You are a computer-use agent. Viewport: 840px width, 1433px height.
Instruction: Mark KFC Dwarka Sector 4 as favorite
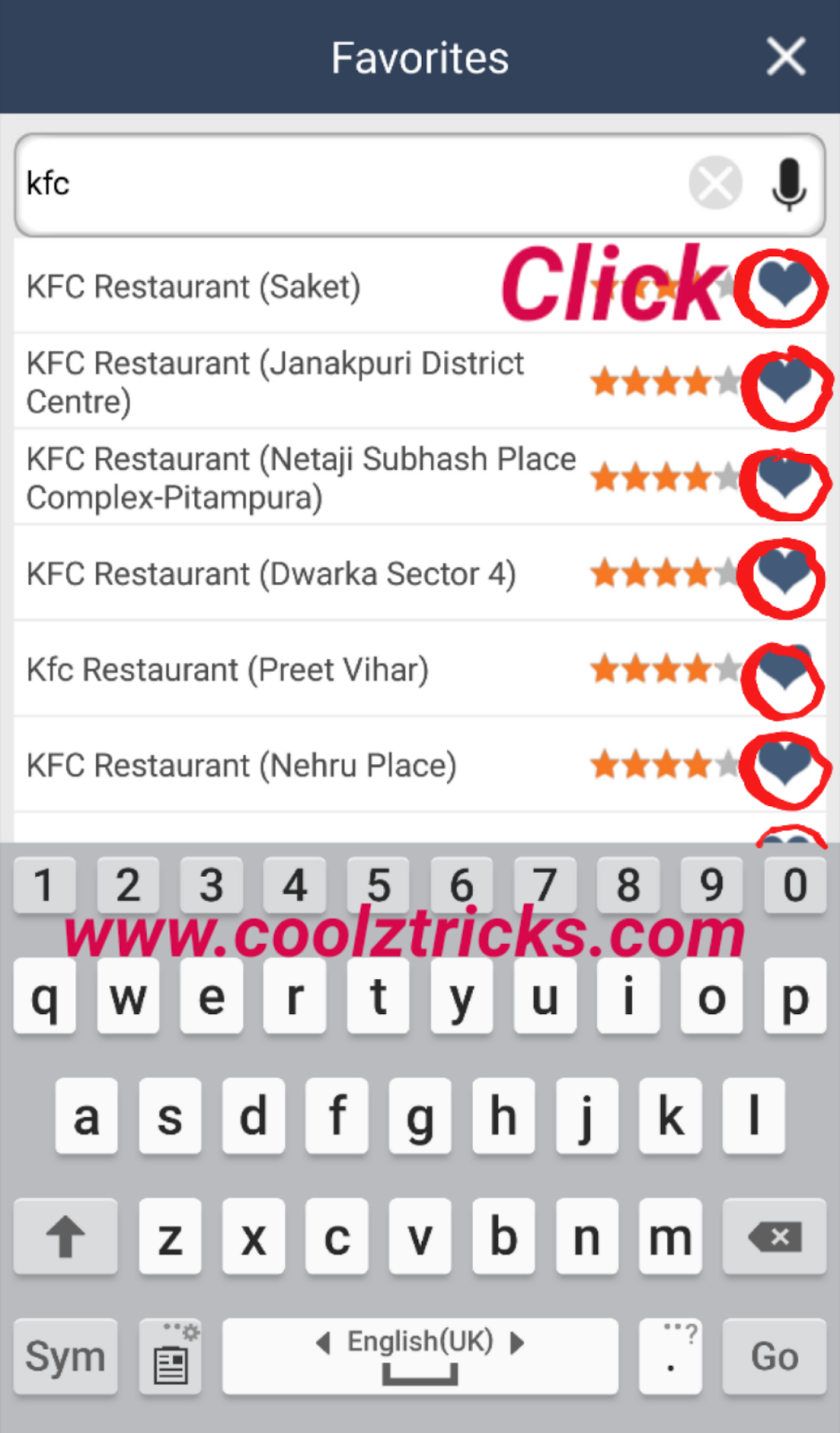click(x=784, y=572)
